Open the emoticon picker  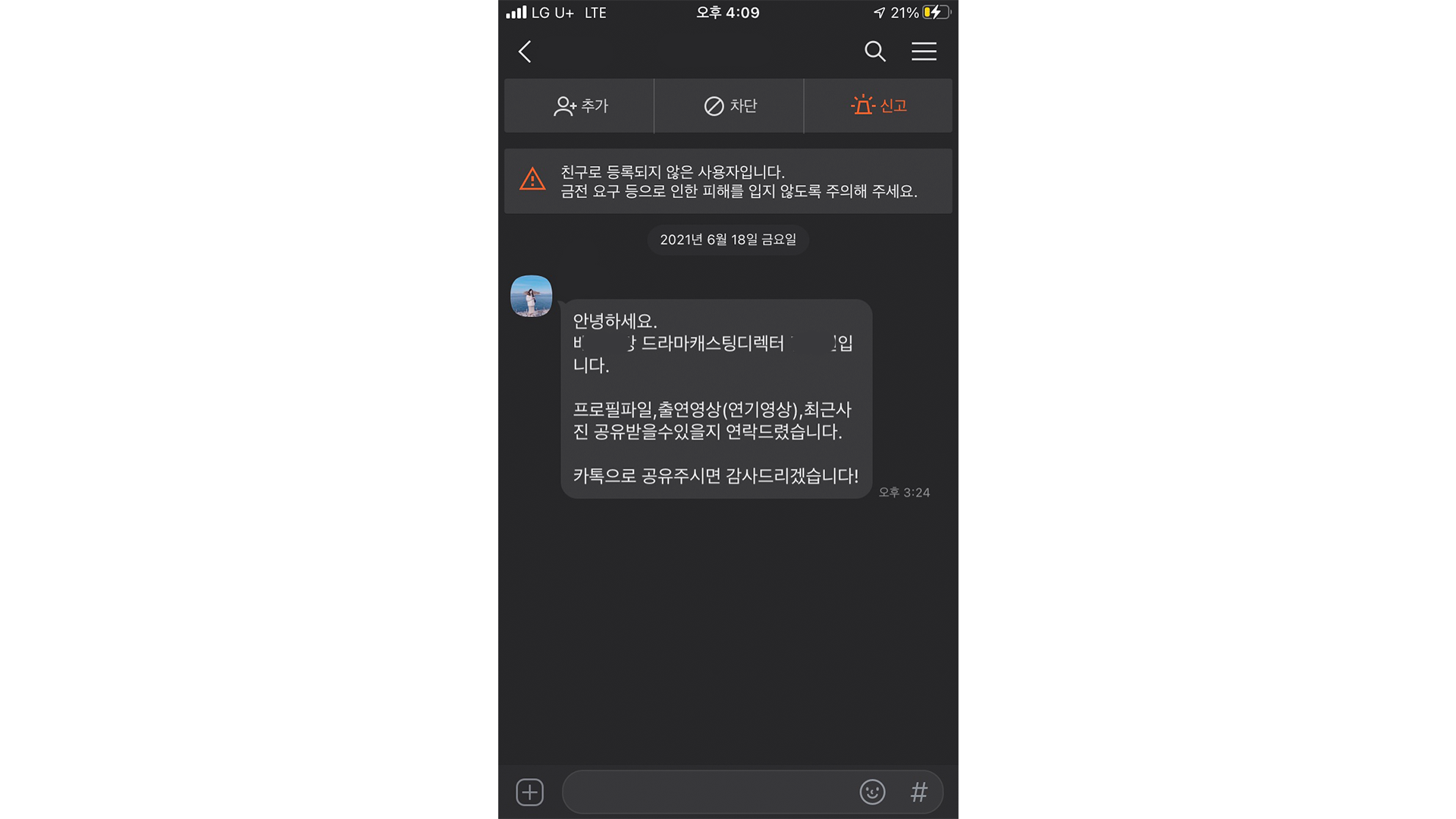(x=872, y=792)
